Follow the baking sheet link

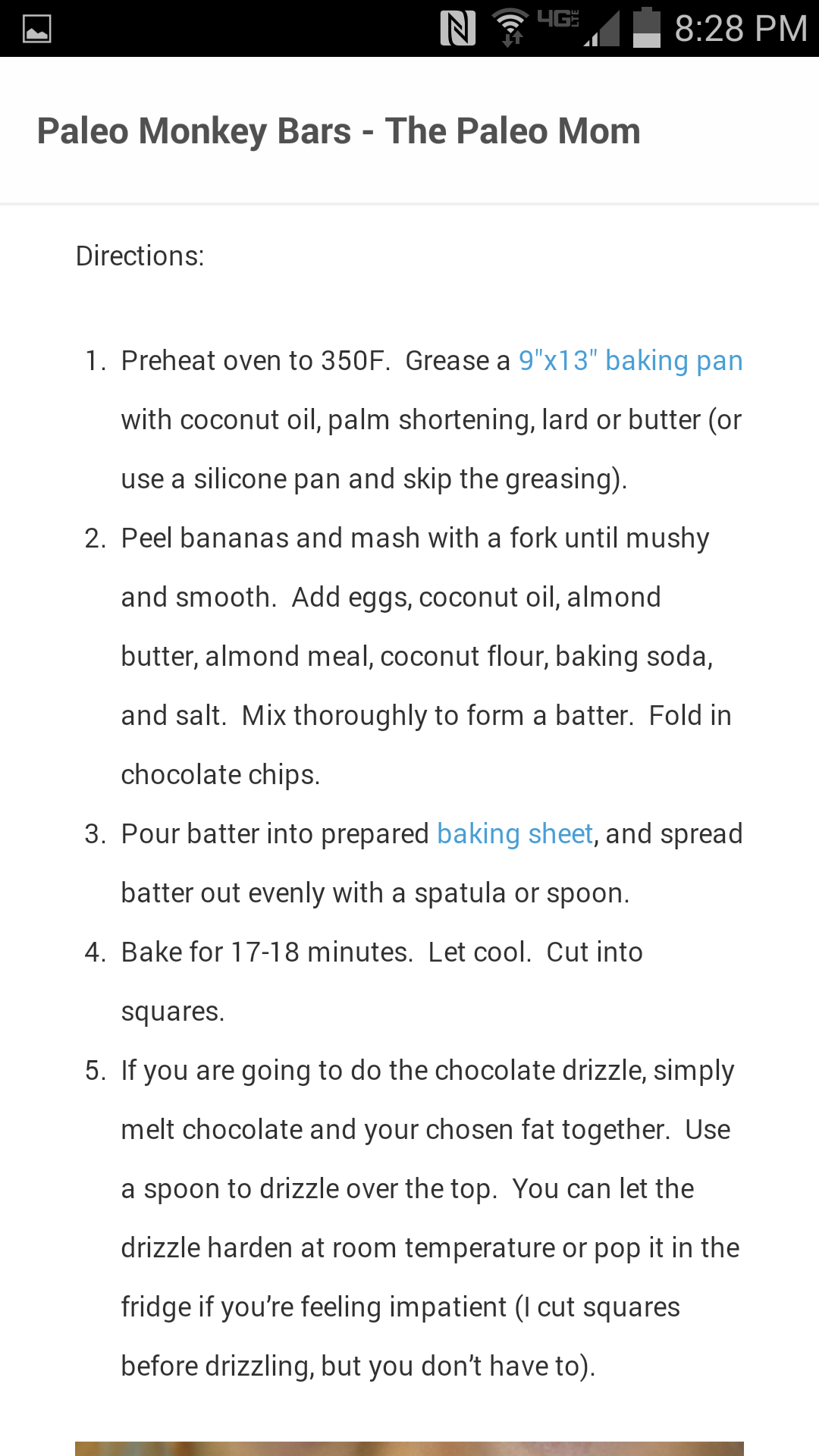515,834
